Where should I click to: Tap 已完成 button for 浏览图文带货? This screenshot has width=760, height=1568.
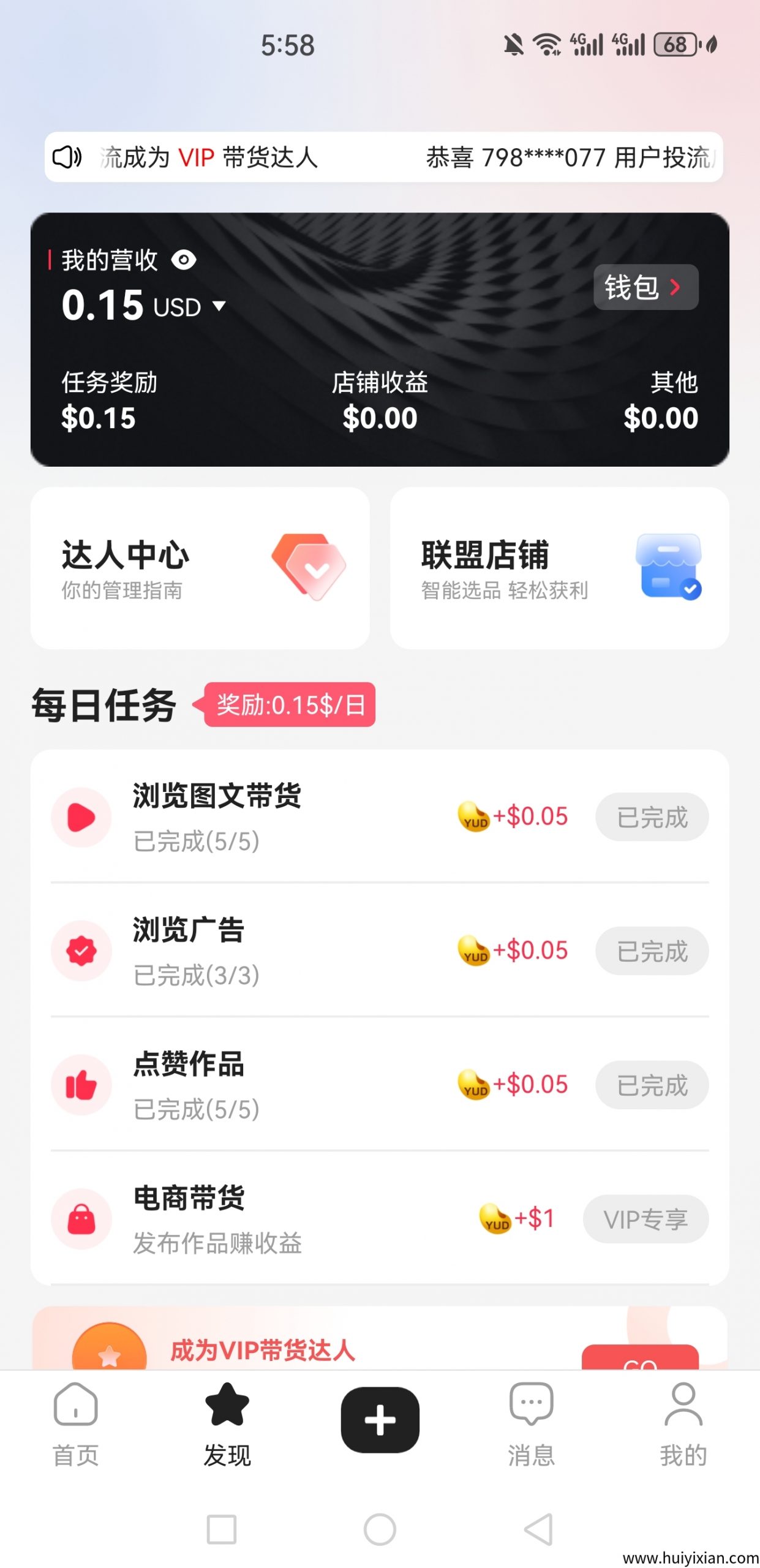click(x=652, y=817)
